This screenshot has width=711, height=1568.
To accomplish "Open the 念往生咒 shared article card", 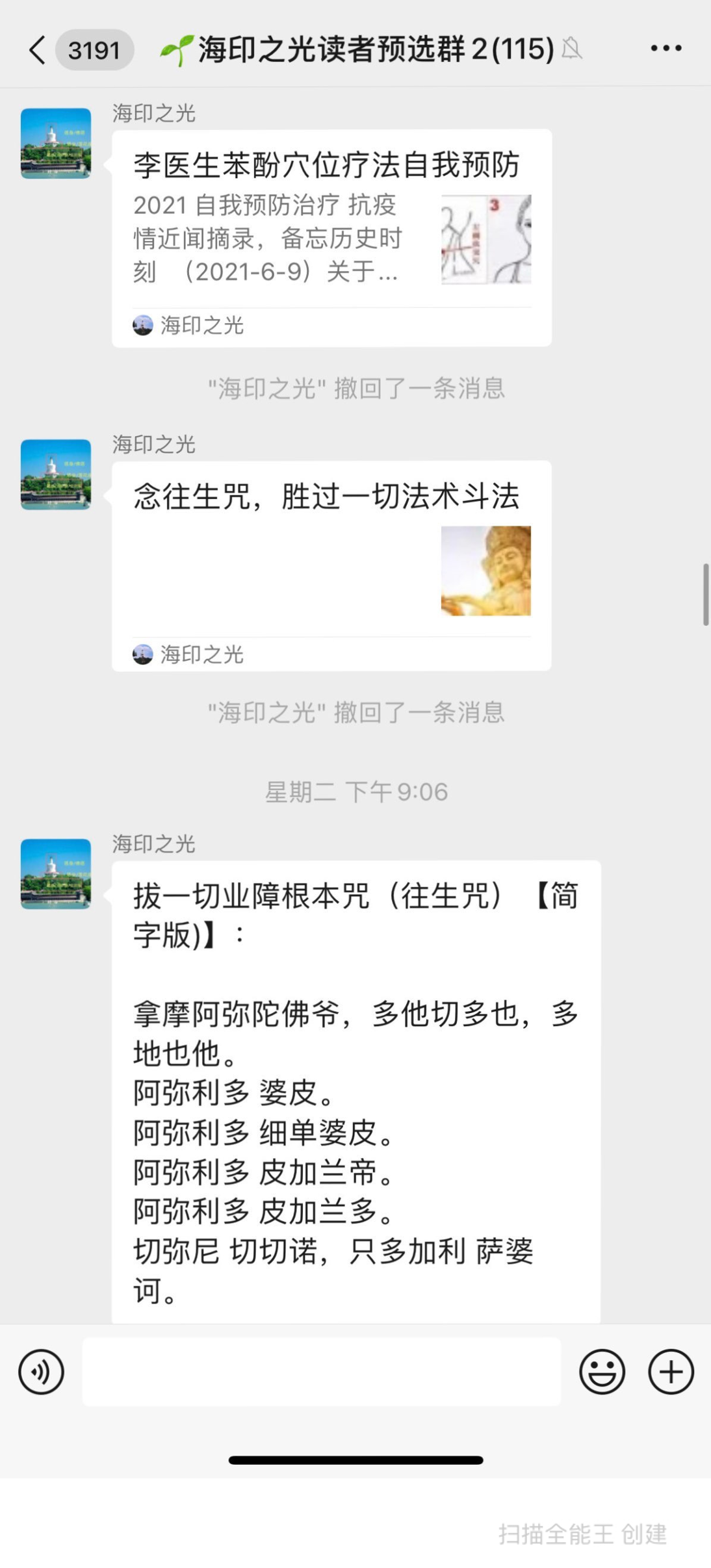I will point(331,565).
